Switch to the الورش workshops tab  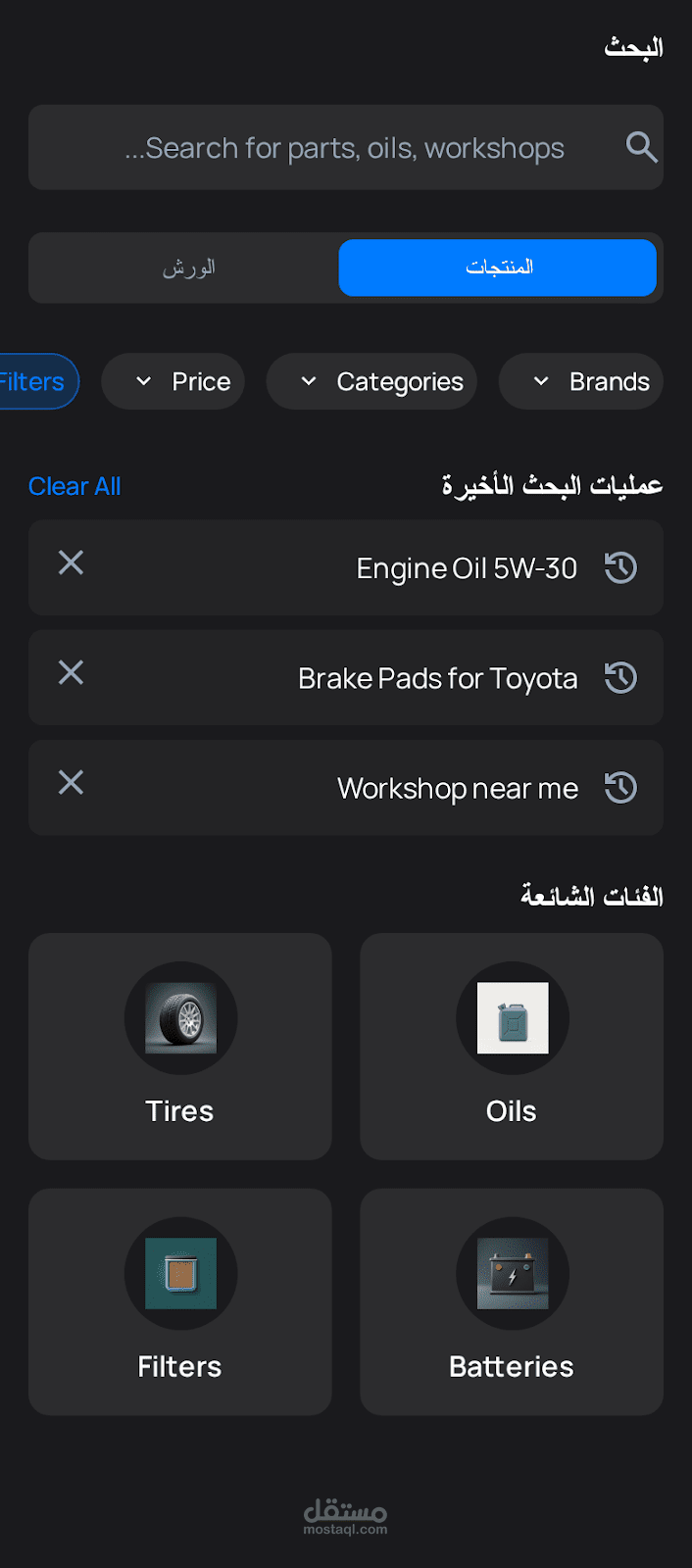point(188,268)
